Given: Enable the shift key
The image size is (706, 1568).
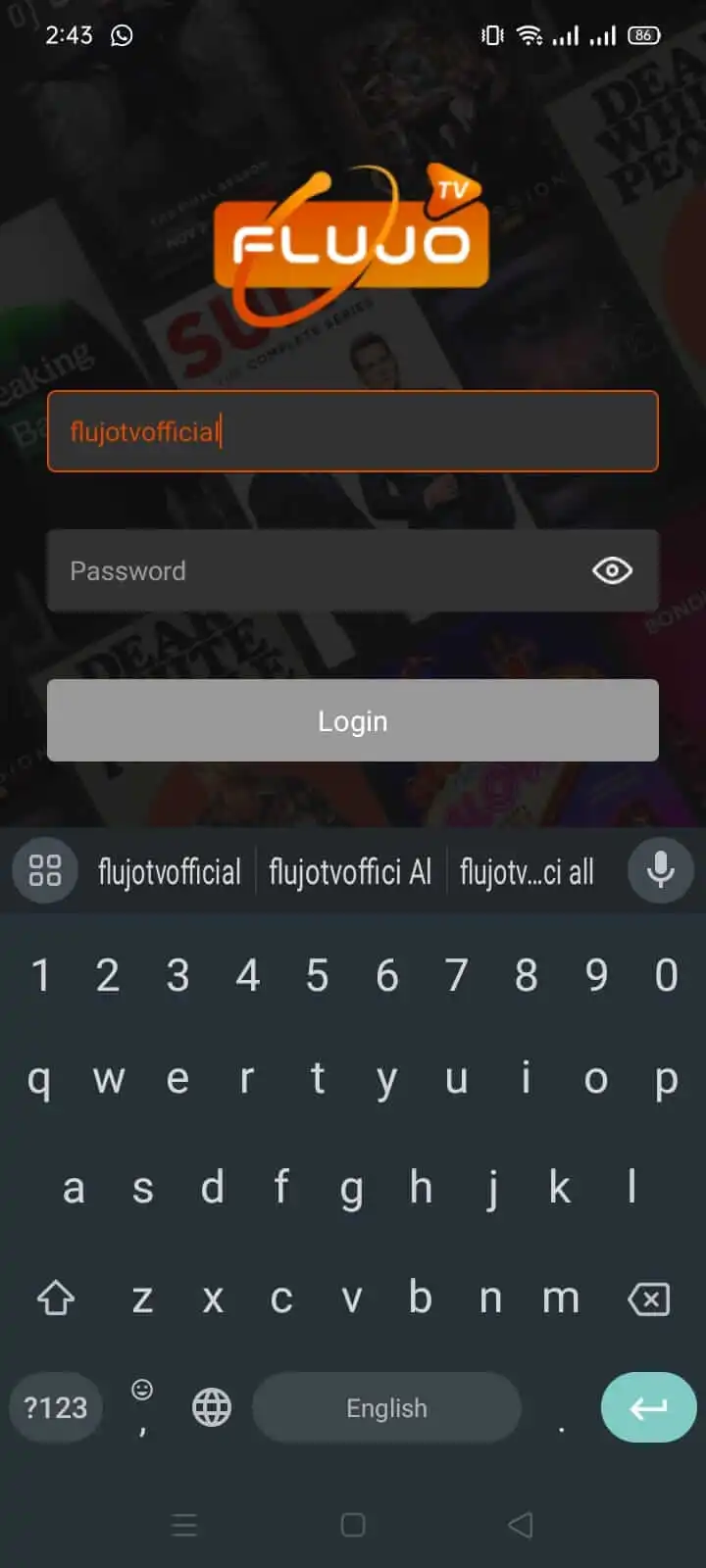Looking at the screenshot, I should 56,1299.
